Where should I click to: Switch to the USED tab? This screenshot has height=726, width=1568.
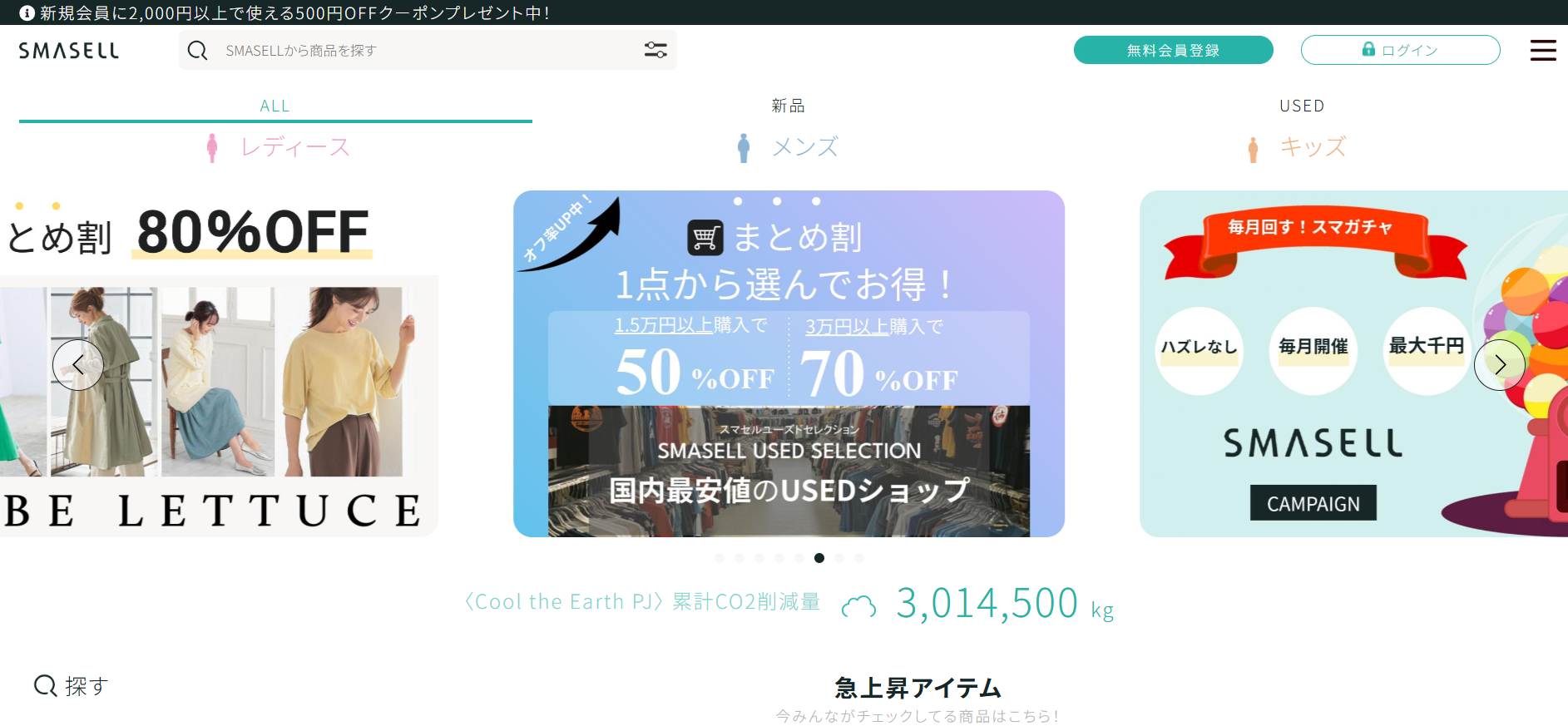pyautogui.click(x=1301, y=106)
